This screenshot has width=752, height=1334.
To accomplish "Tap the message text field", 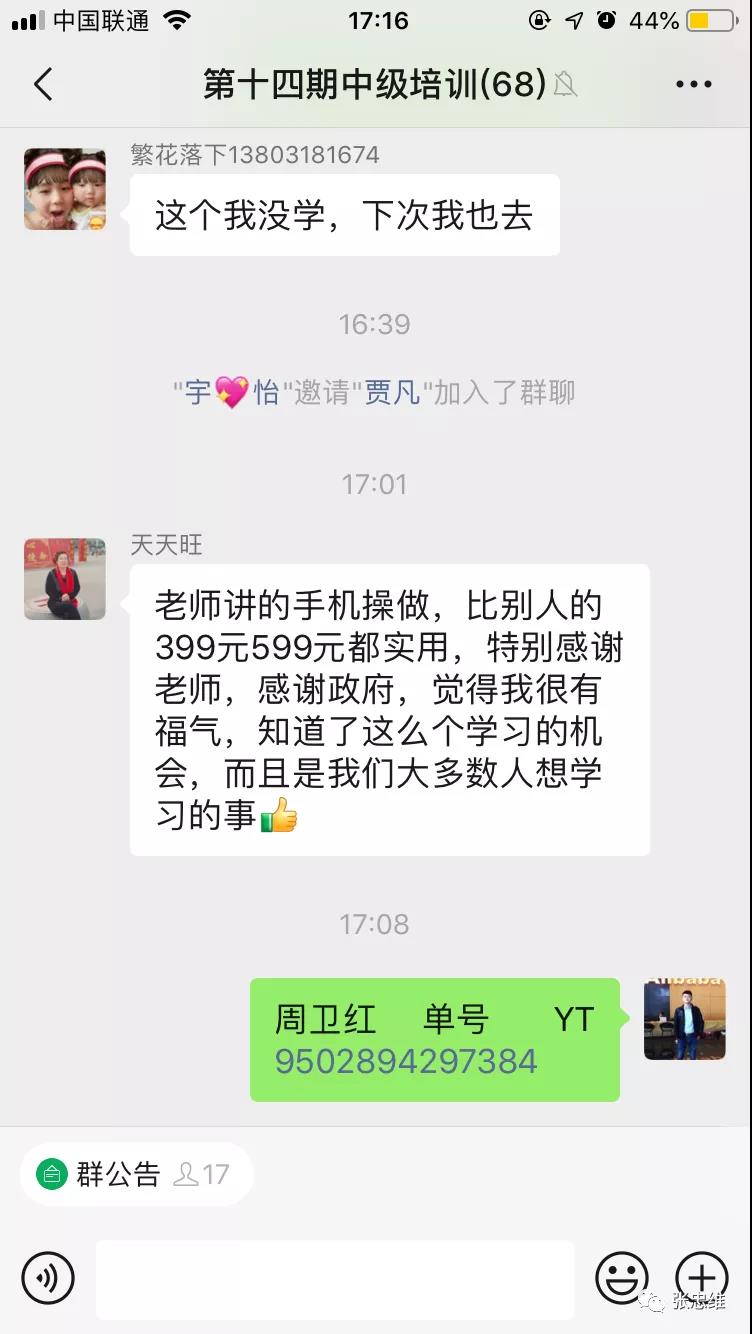I will pyautogui.click(x=335, y=1278).
